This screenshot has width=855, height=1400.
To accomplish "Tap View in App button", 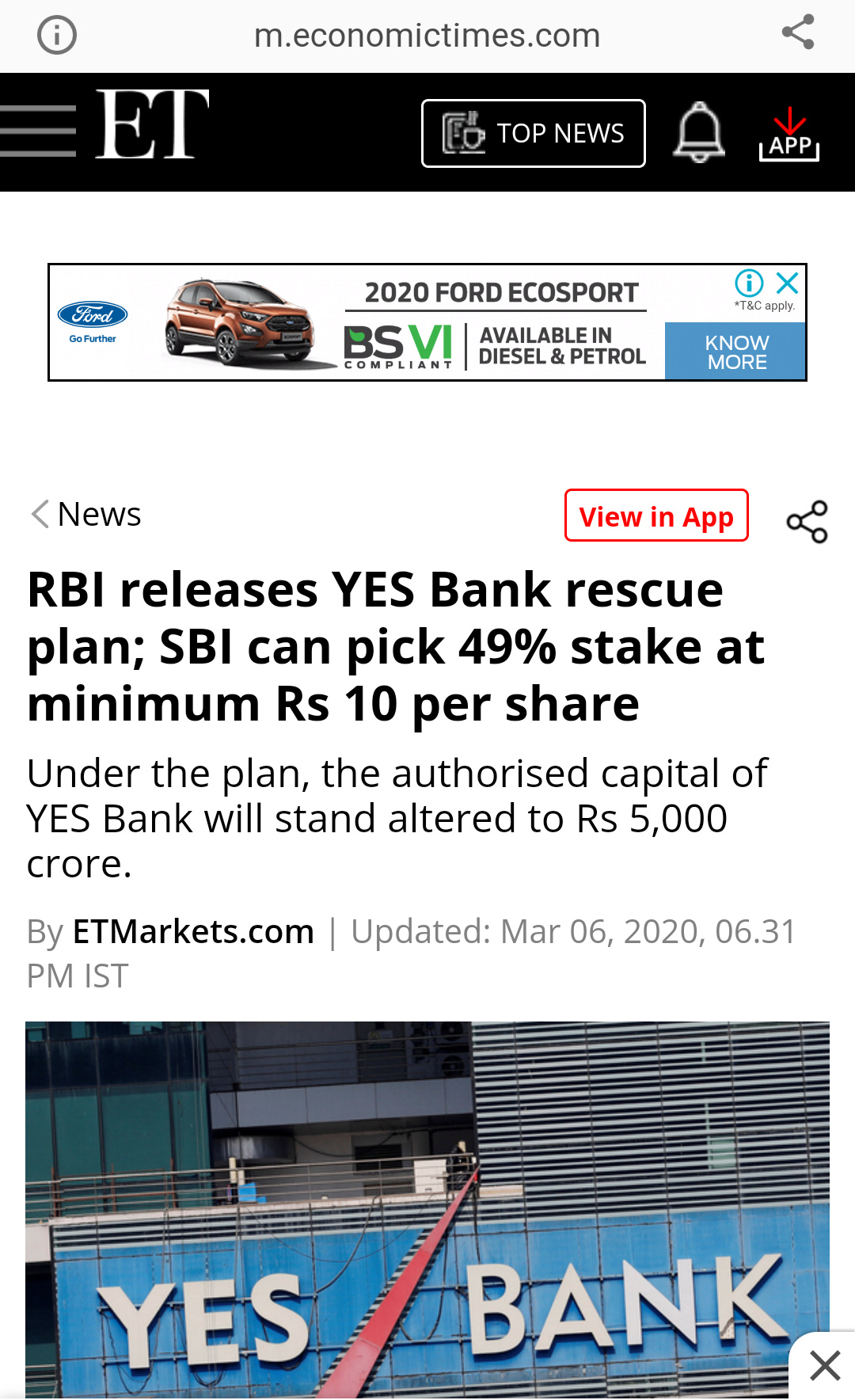I will coord(656,515).
